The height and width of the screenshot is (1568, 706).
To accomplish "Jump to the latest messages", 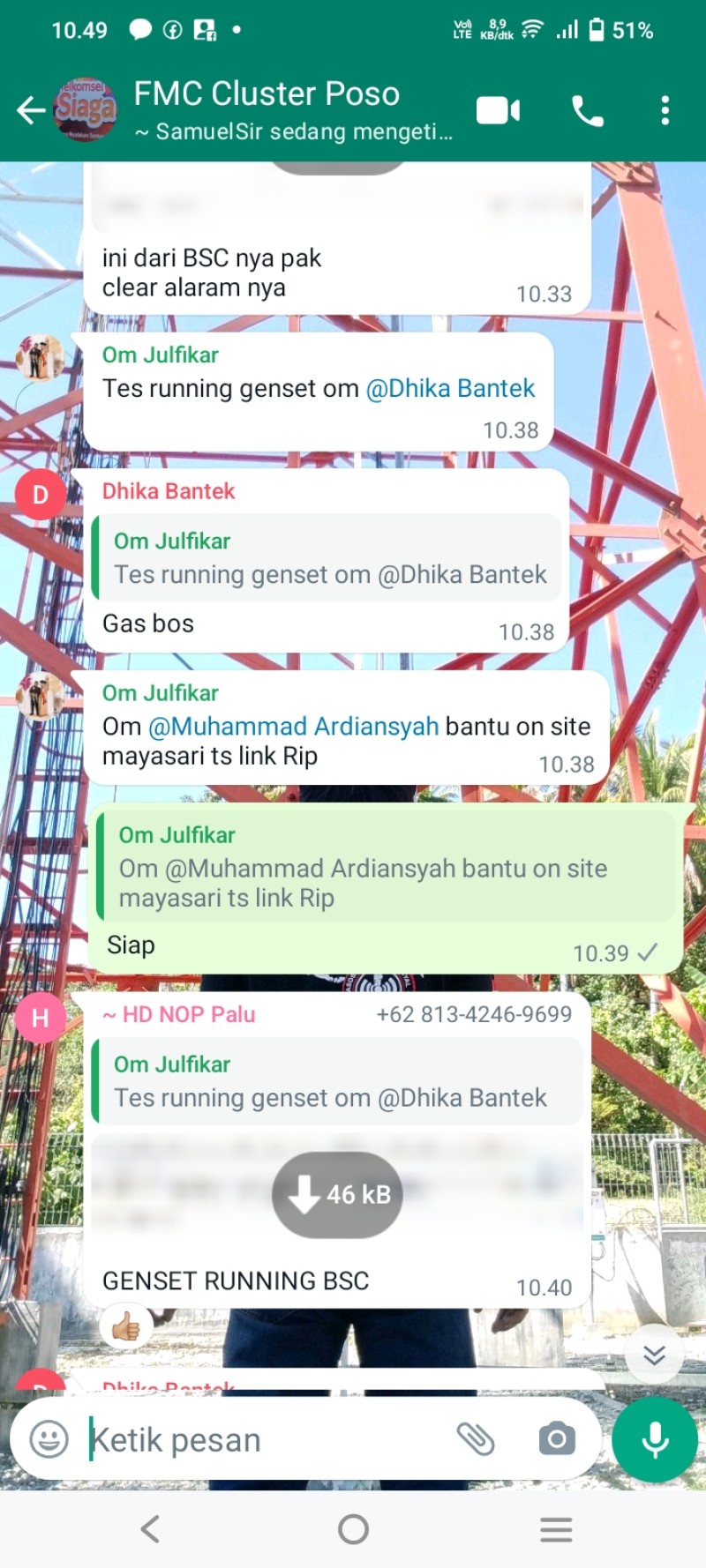I will 654,1354.
